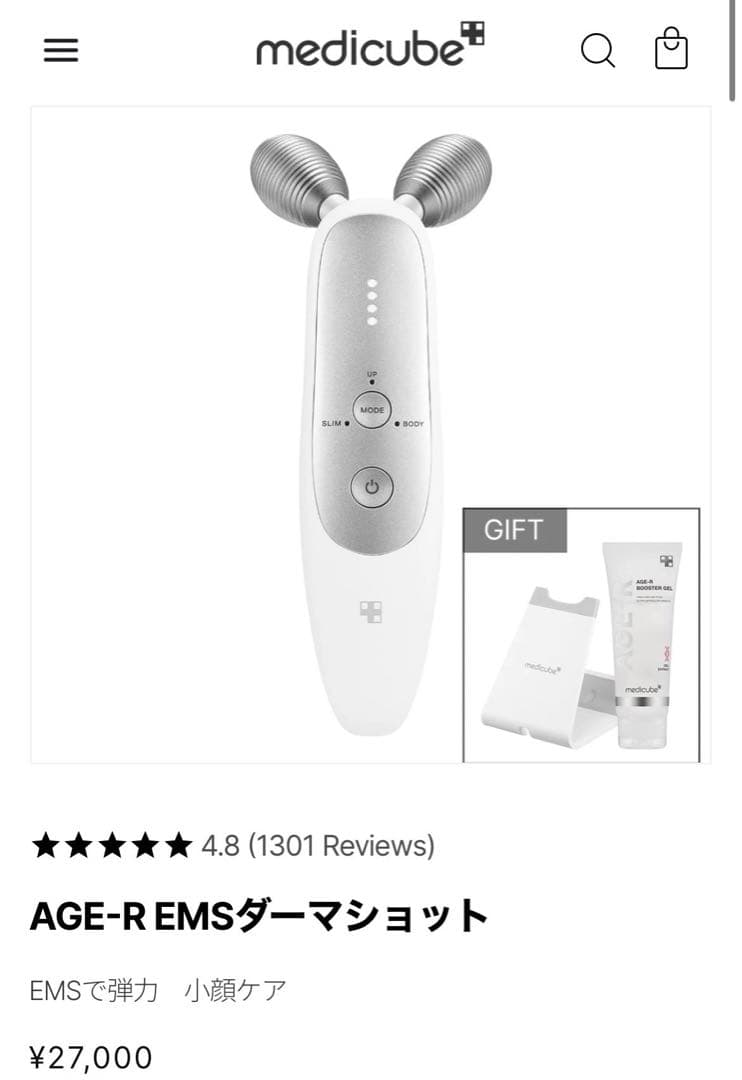The image size is (742, 1080).
Task: Open the 1301 Reviews rating link
Action: click(318, 846)
